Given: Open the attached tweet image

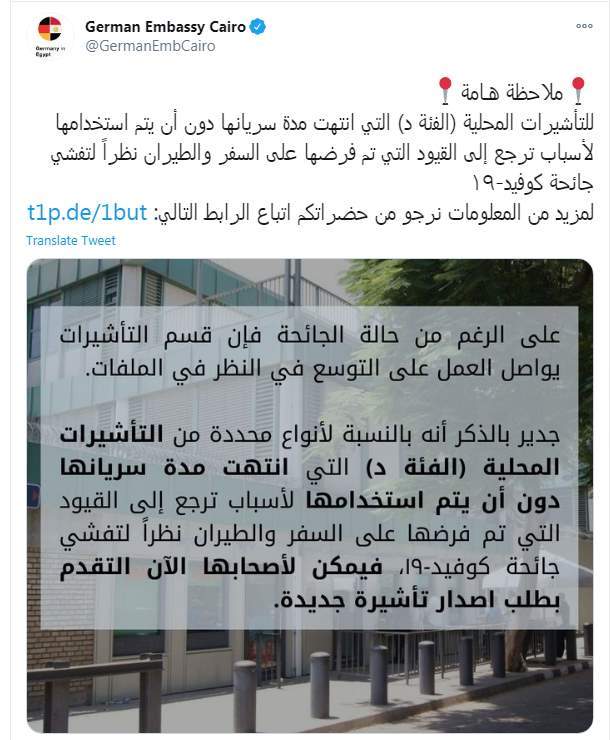Looking at the screenshot, I should [x=309, y=493].
